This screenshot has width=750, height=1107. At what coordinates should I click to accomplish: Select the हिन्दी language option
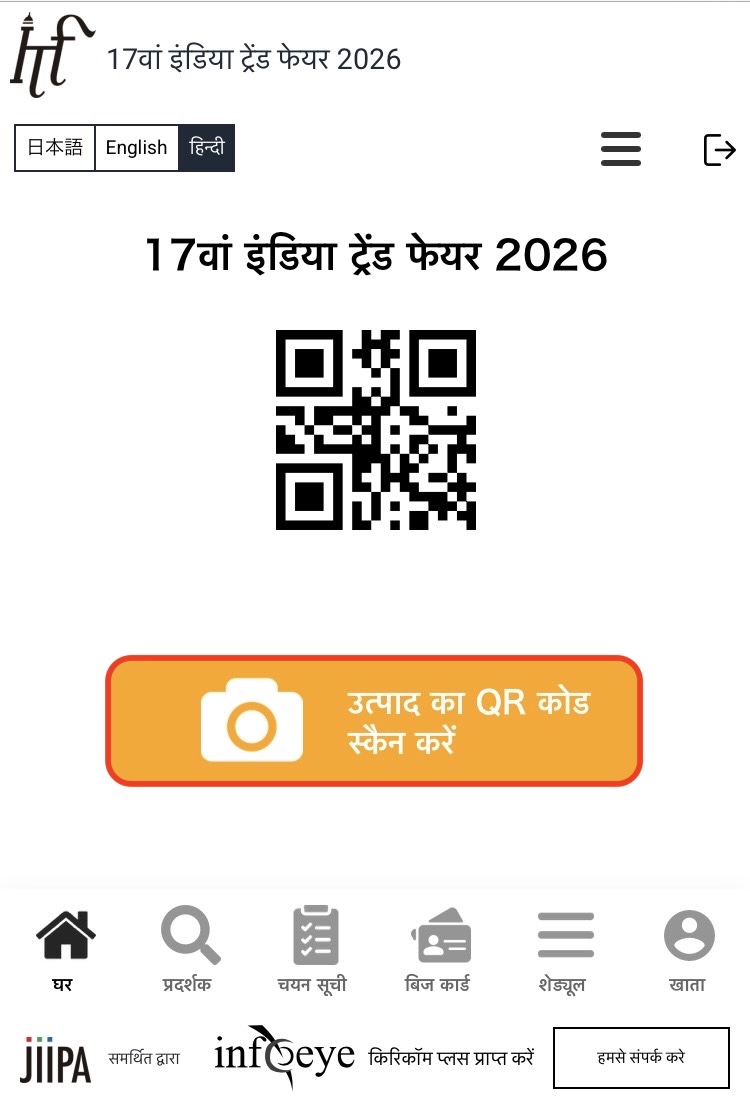[x=207, y=148]
